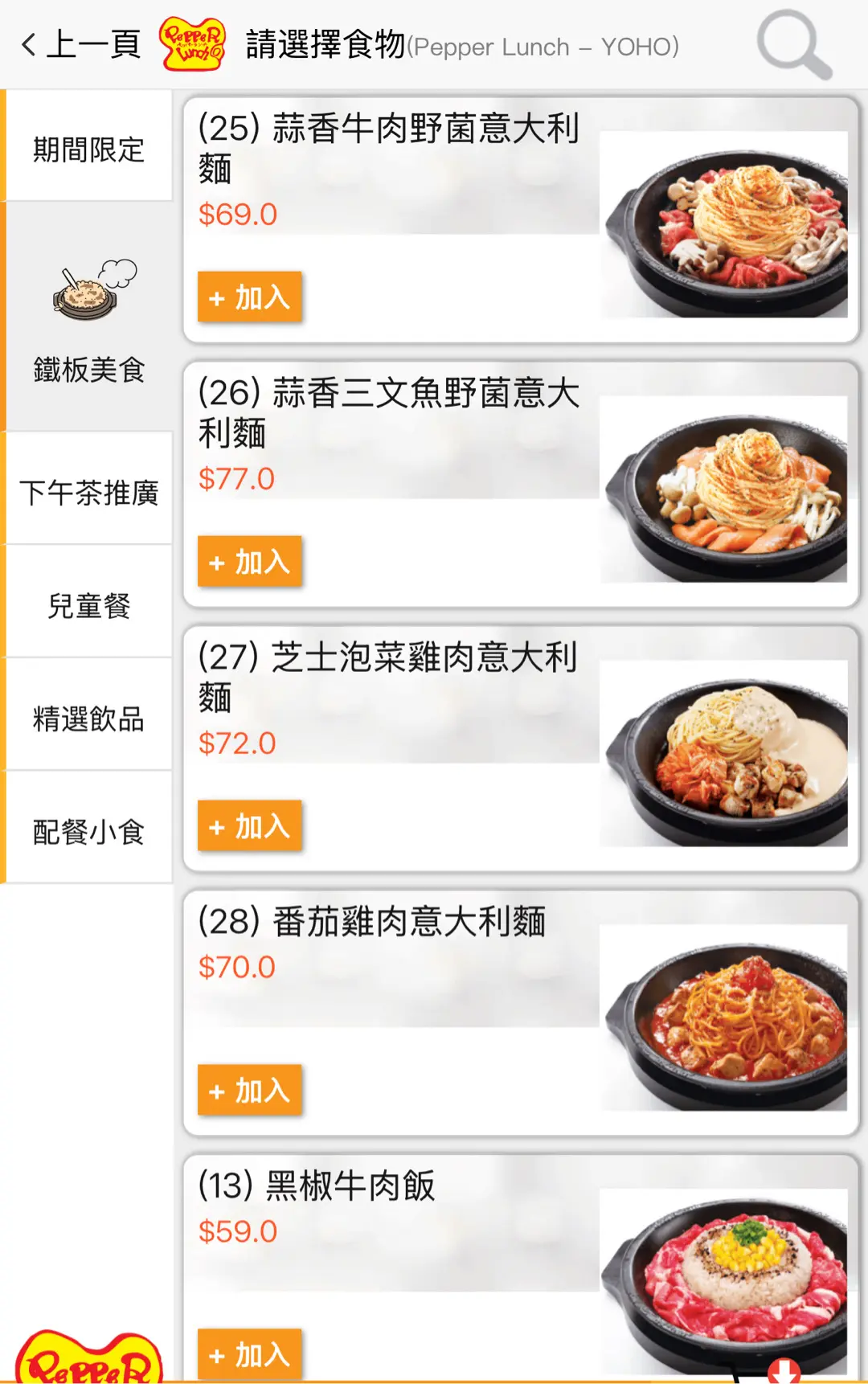Add (25) 蒜香牛肉野菌意大利麵 to order
Screen dimensions: 868x1384
[250, 297]
